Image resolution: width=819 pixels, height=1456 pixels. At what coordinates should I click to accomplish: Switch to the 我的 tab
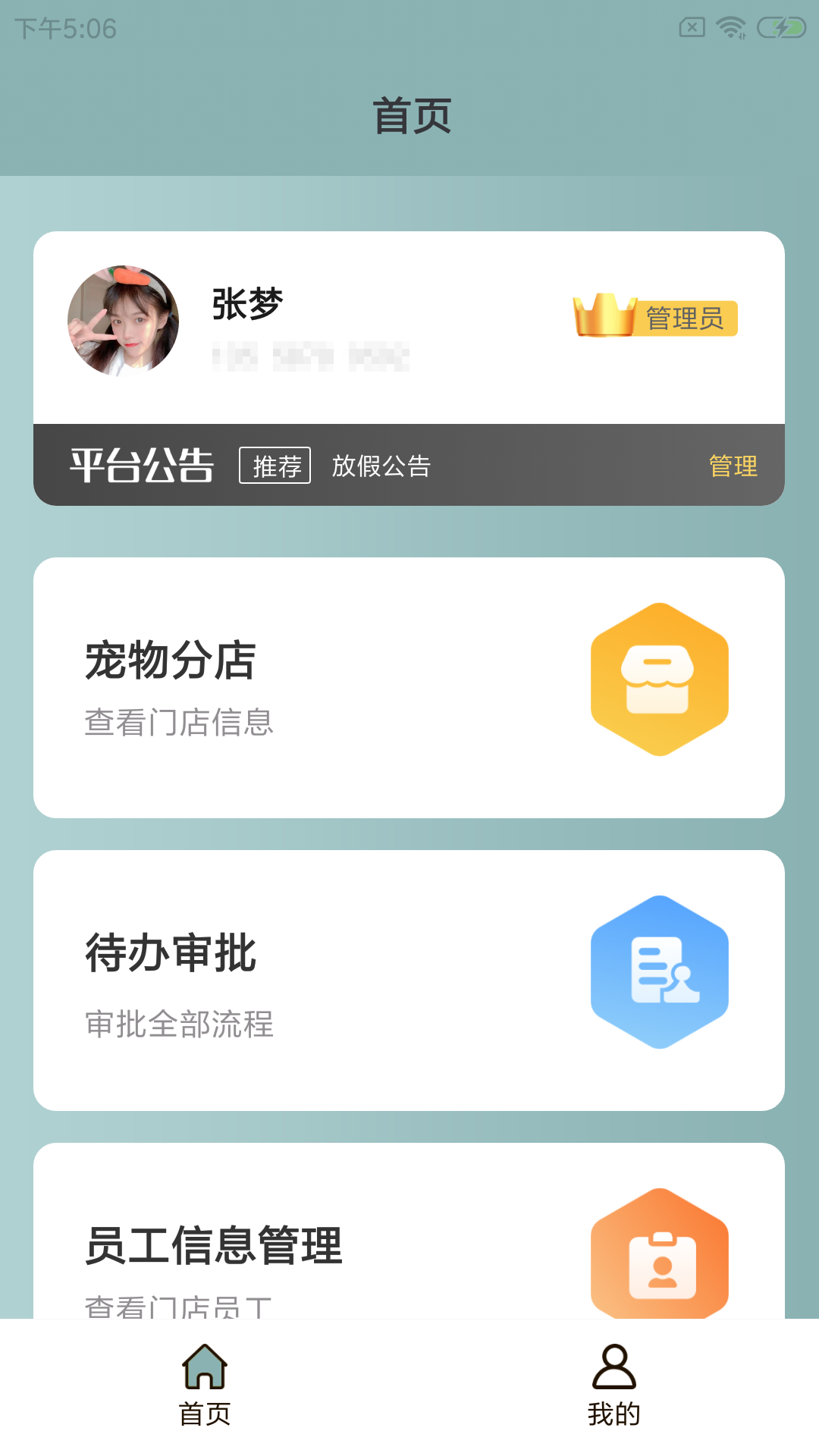click(x=613, y=1385)
